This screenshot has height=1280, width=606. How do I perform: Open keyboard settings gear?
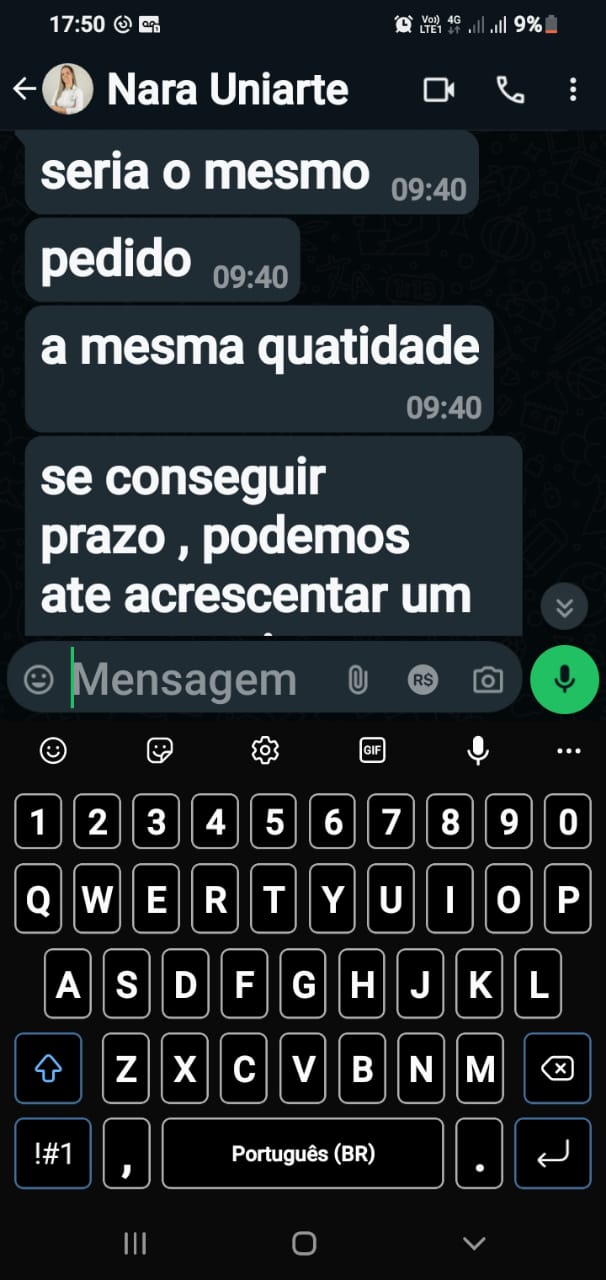pyautogui.click(x=265, y=750)
